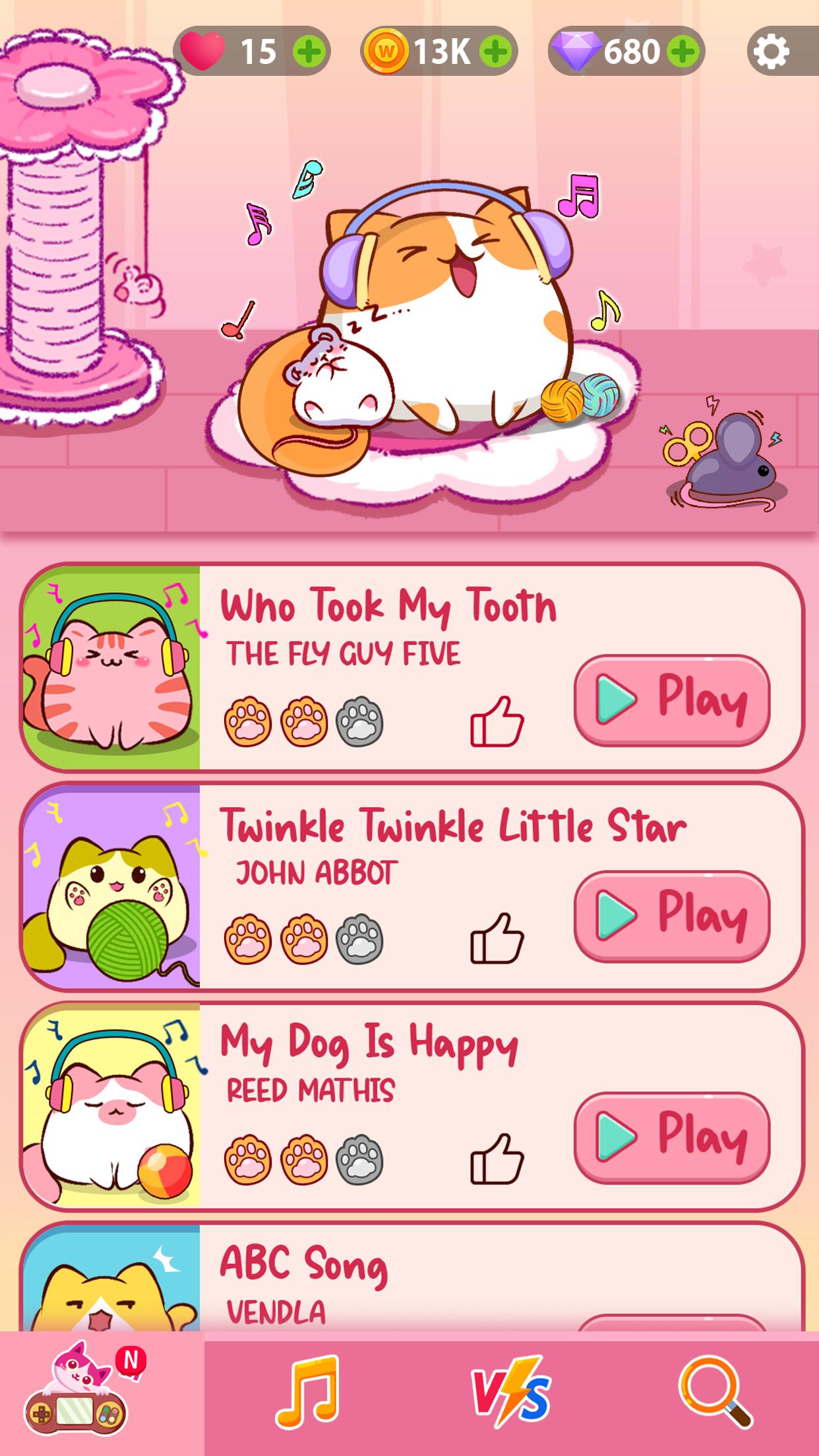Play Who Took My Tooth

(x=672, y=700)
